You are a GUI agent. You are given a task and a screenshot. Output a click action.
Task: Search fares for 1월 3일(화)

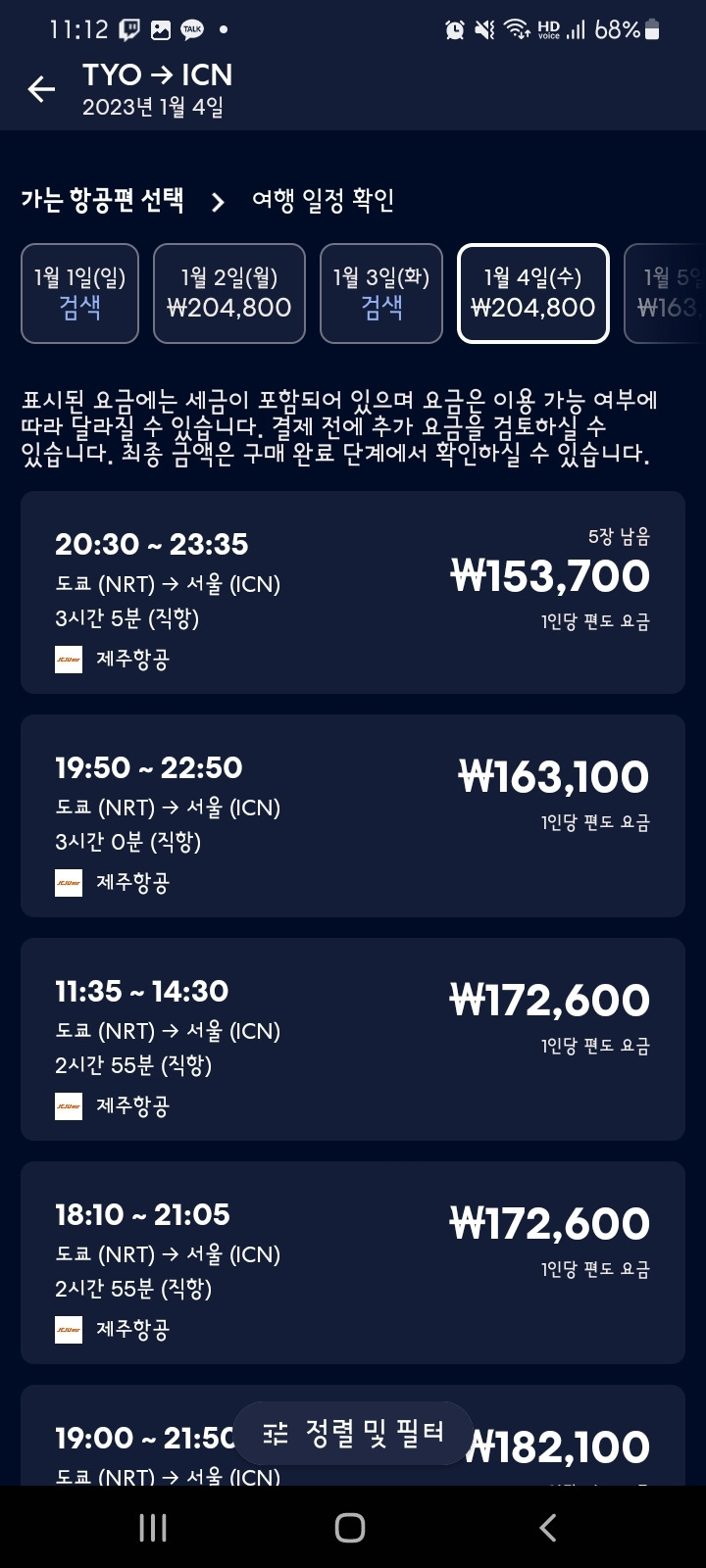coord(381,294)
